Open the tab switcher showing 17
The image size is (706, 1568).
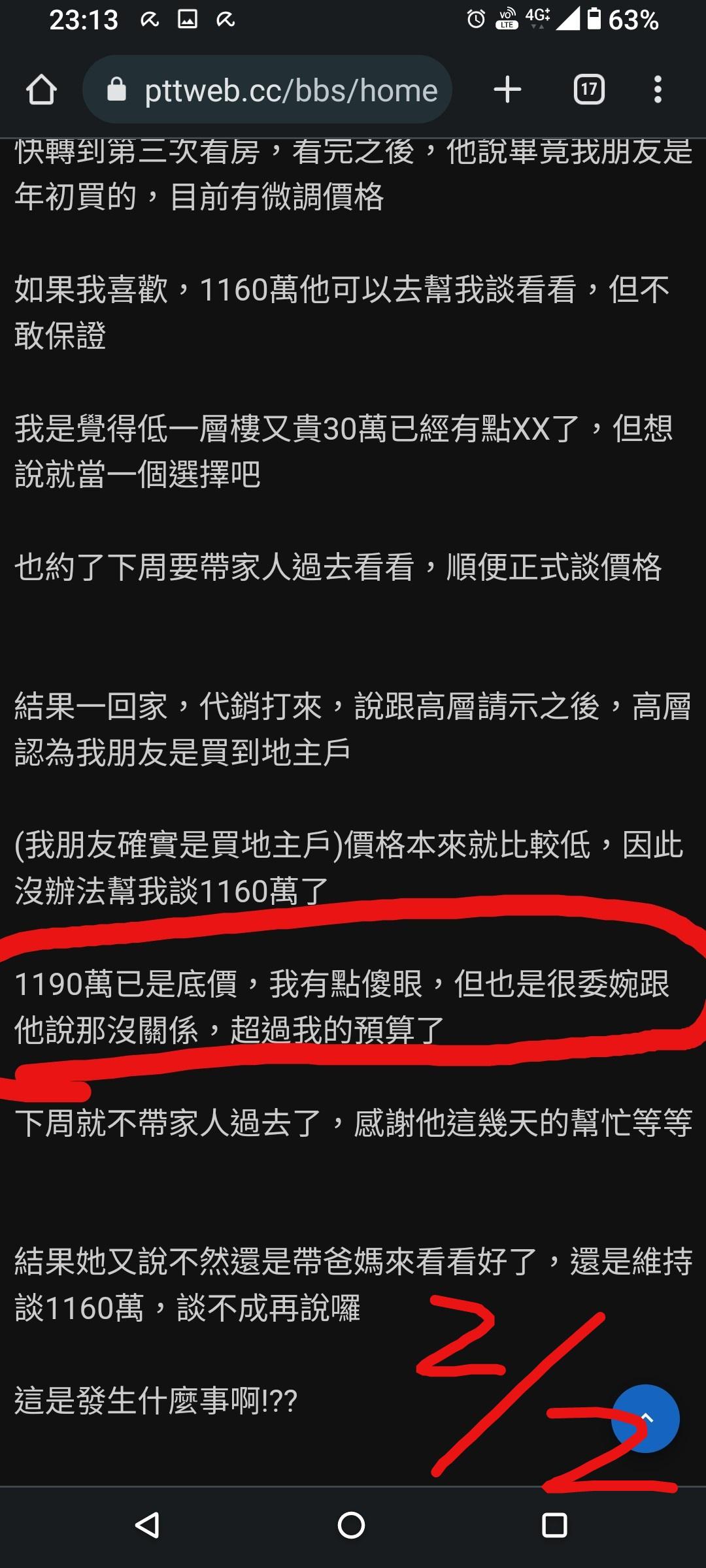pyautogui.click(x=588, y=90)
